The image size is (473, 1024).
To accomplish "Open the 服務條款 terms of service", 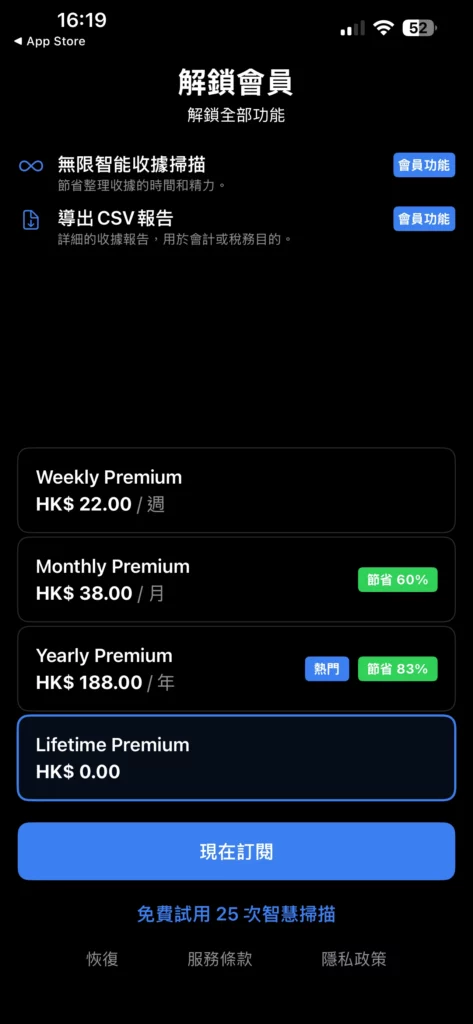I will (220, 959).
